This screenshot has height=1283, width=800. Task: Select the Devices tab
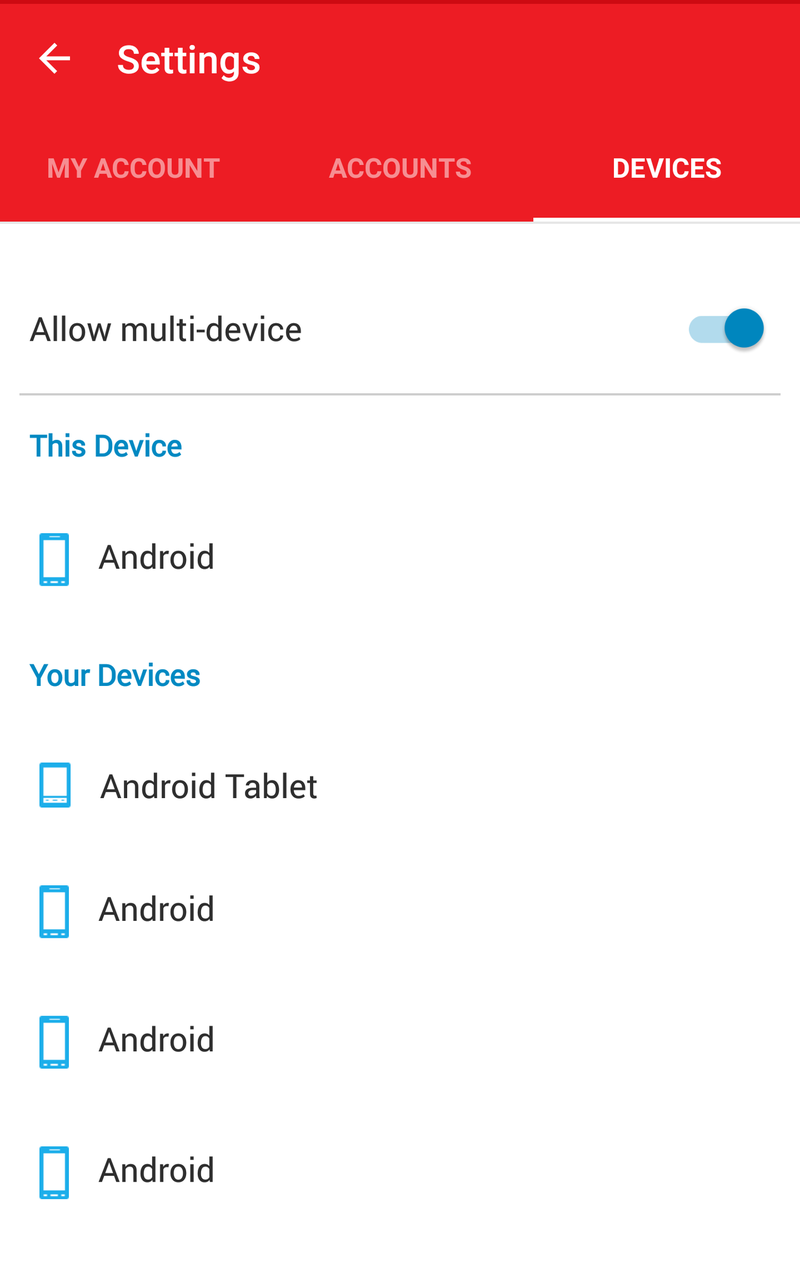[667, 168]
